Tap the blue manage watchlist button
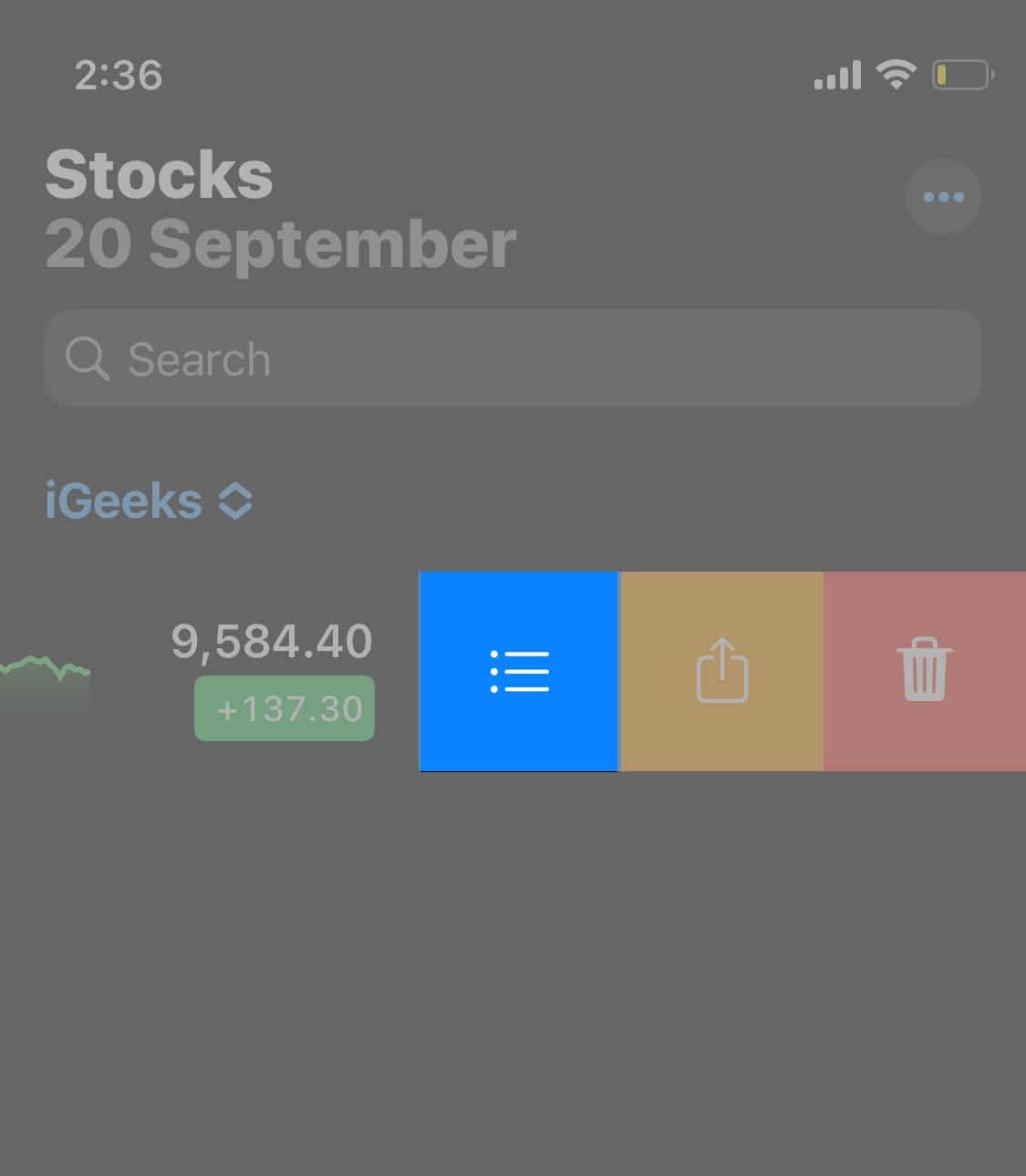The image size is (1026, 1176). (519, 671)
